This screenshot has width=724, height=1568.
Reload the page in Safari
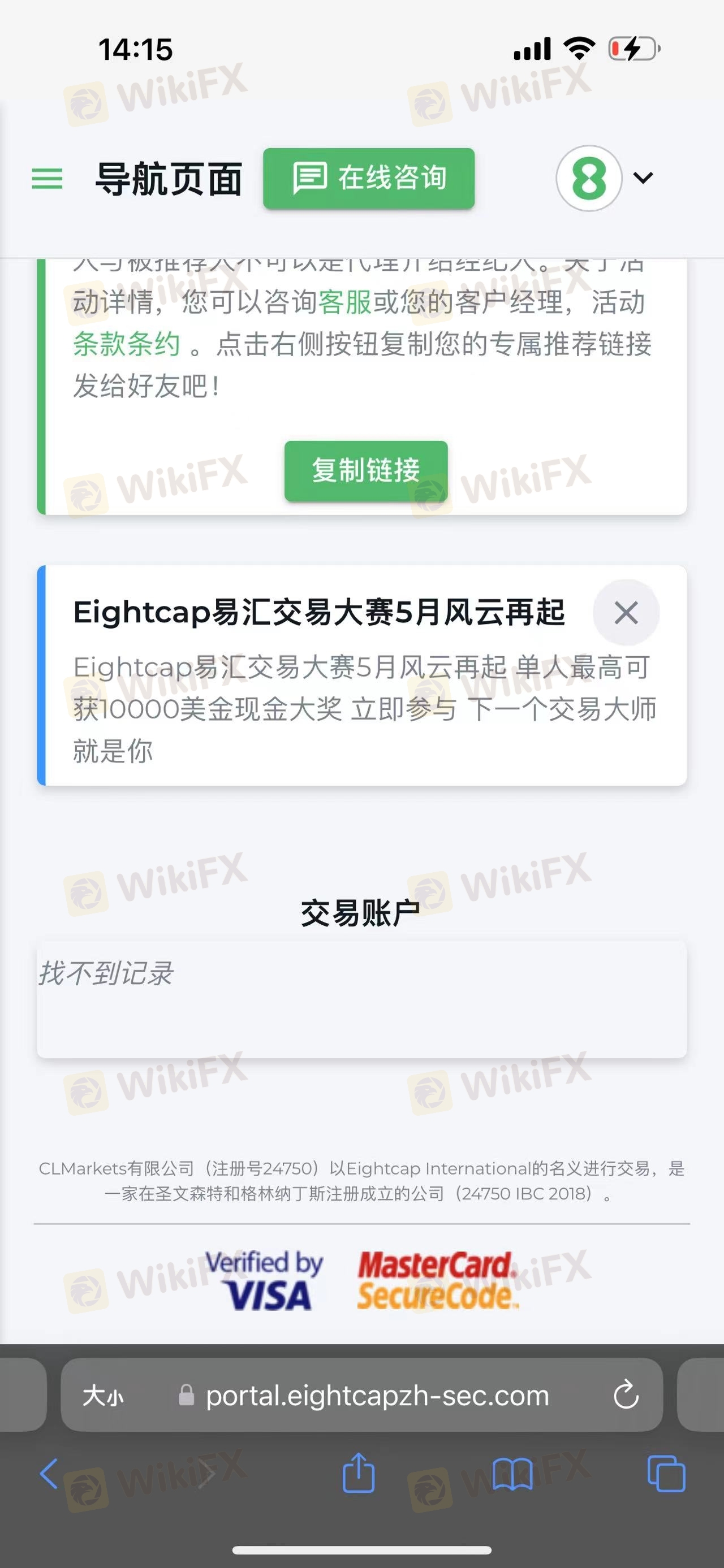click(626, 1395)
